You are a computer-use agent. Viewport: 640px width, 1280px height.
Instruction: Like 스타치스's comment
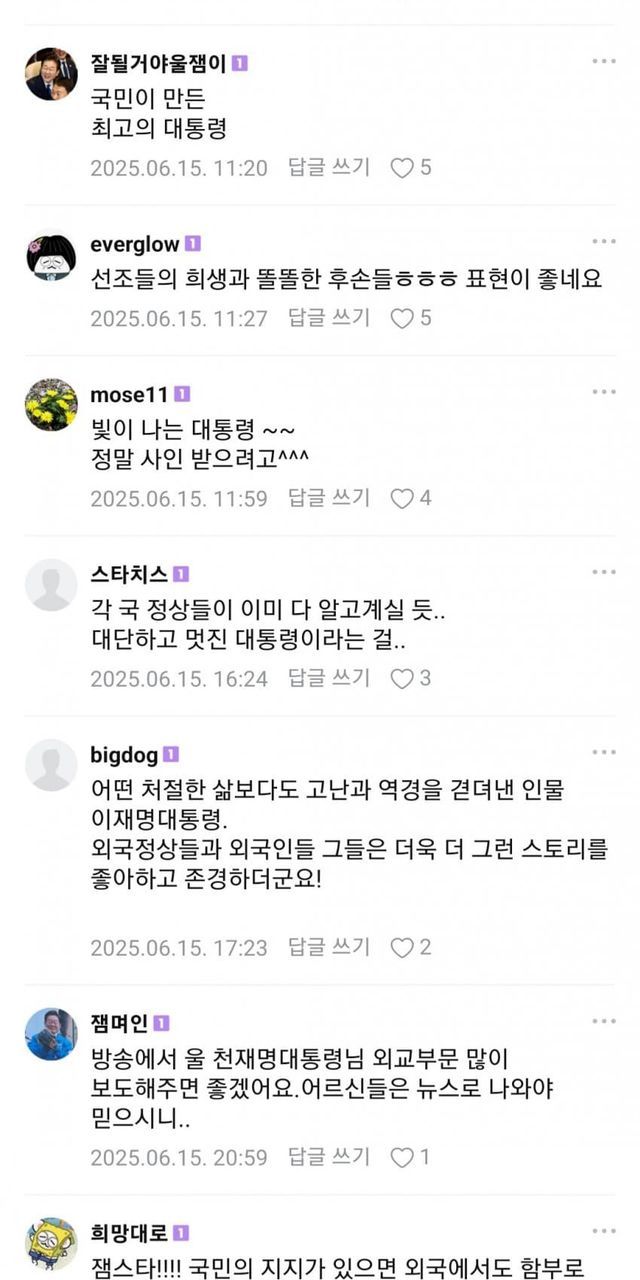[x=410, y=678]
